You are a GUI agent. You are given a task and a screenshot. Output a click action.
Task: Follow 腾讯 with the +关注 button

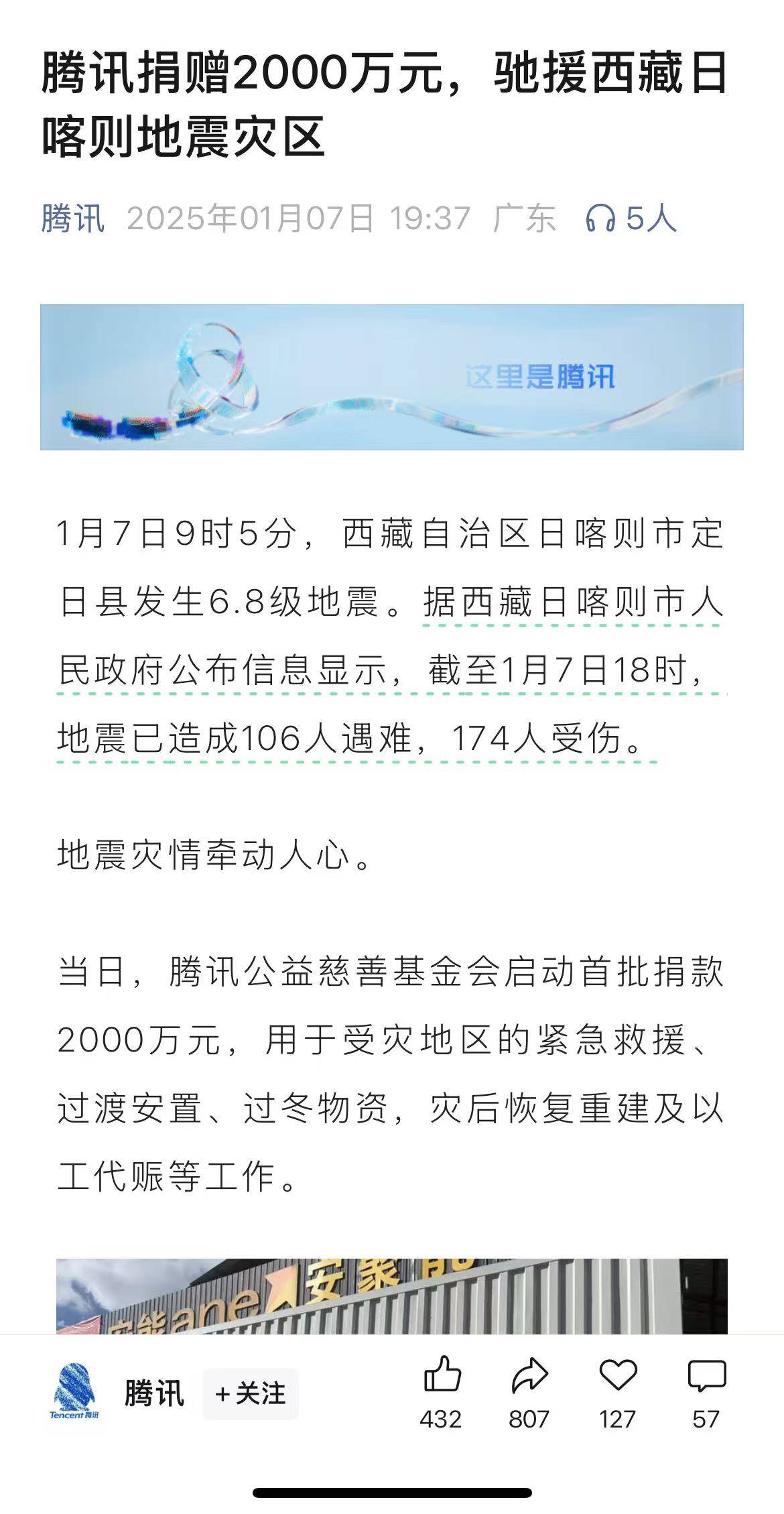251,1394
